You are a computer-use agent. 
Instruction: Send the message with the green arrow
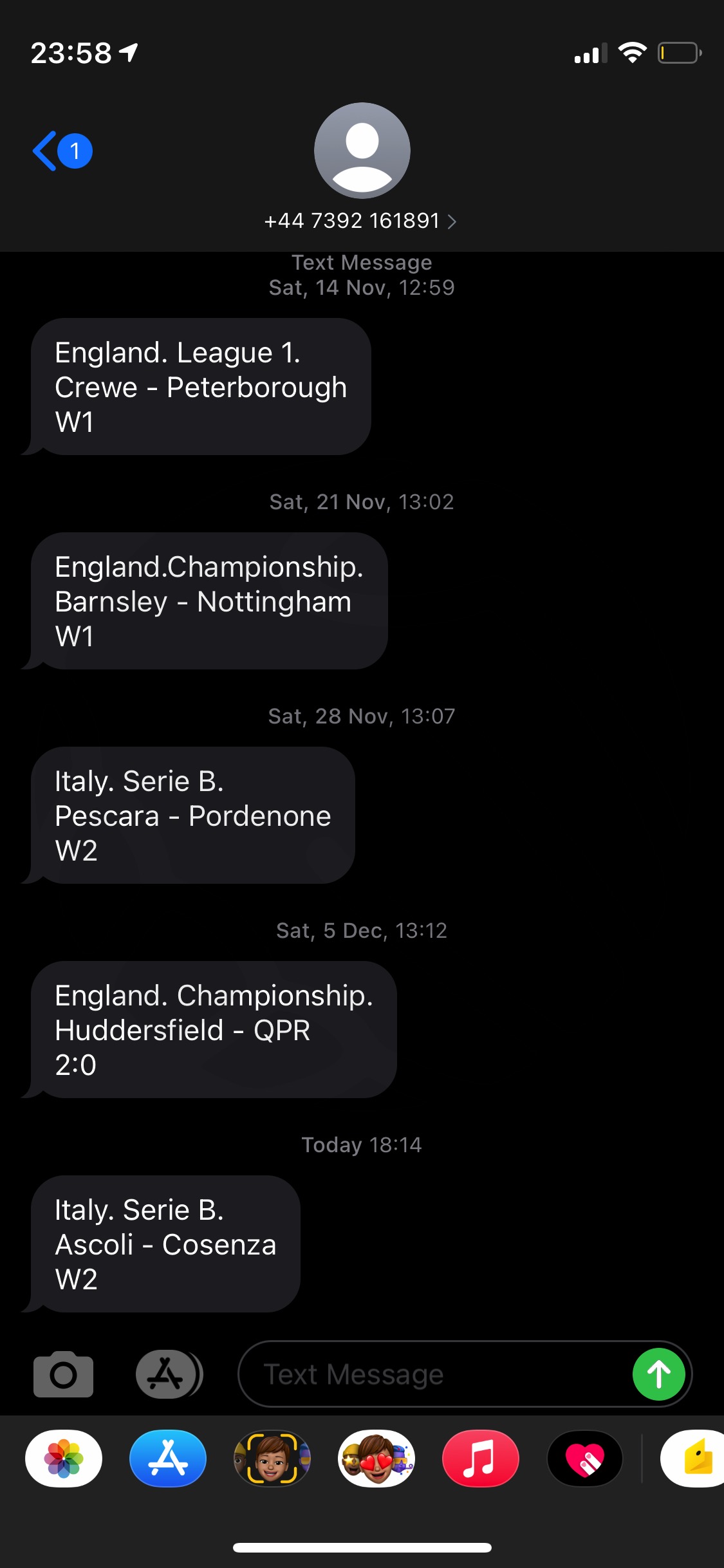(658, 1374)
